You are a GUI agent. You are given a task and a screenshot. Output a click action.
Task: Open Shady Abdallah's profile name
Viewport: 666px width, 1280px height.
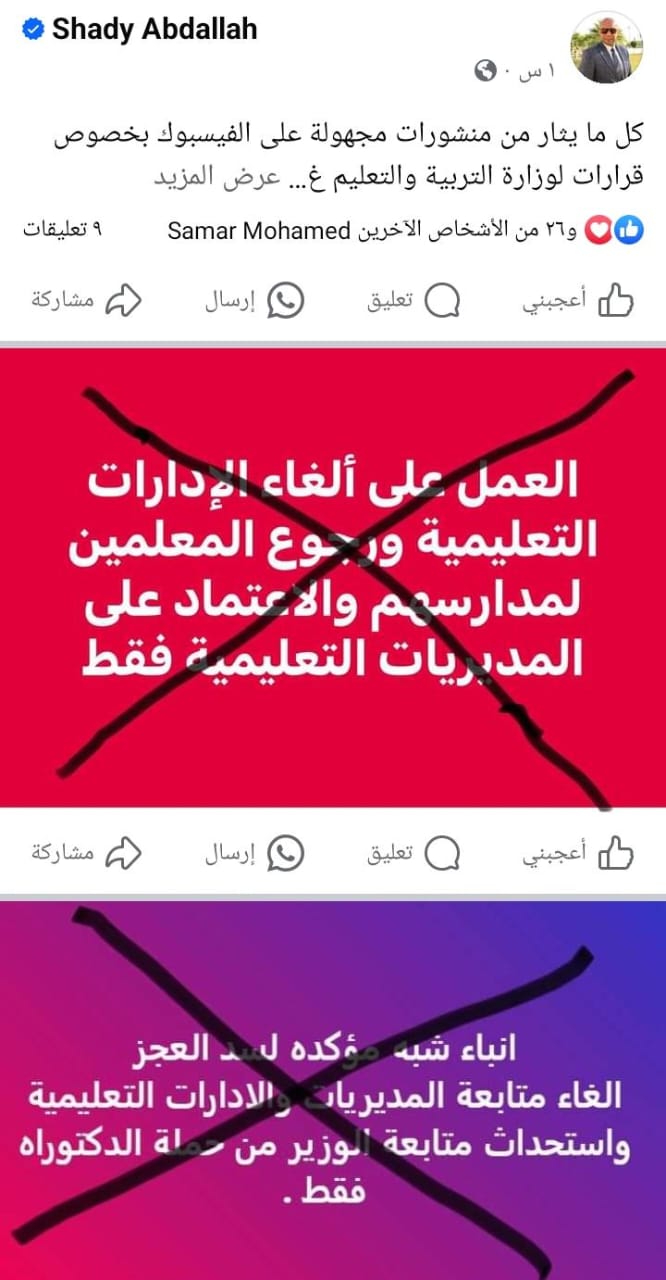[153, 30]
